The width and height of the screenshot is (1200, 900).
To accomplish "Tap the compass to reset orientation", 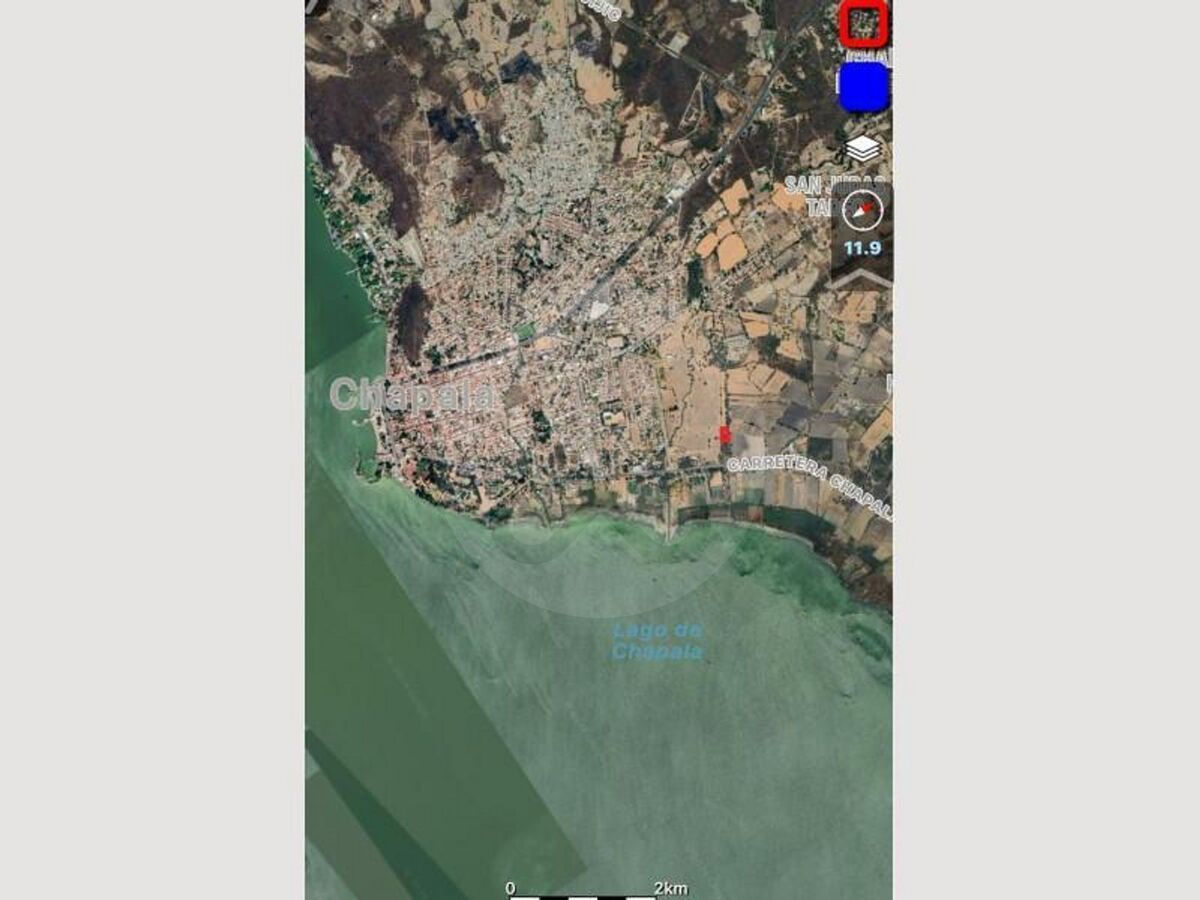I will [862, 210].
